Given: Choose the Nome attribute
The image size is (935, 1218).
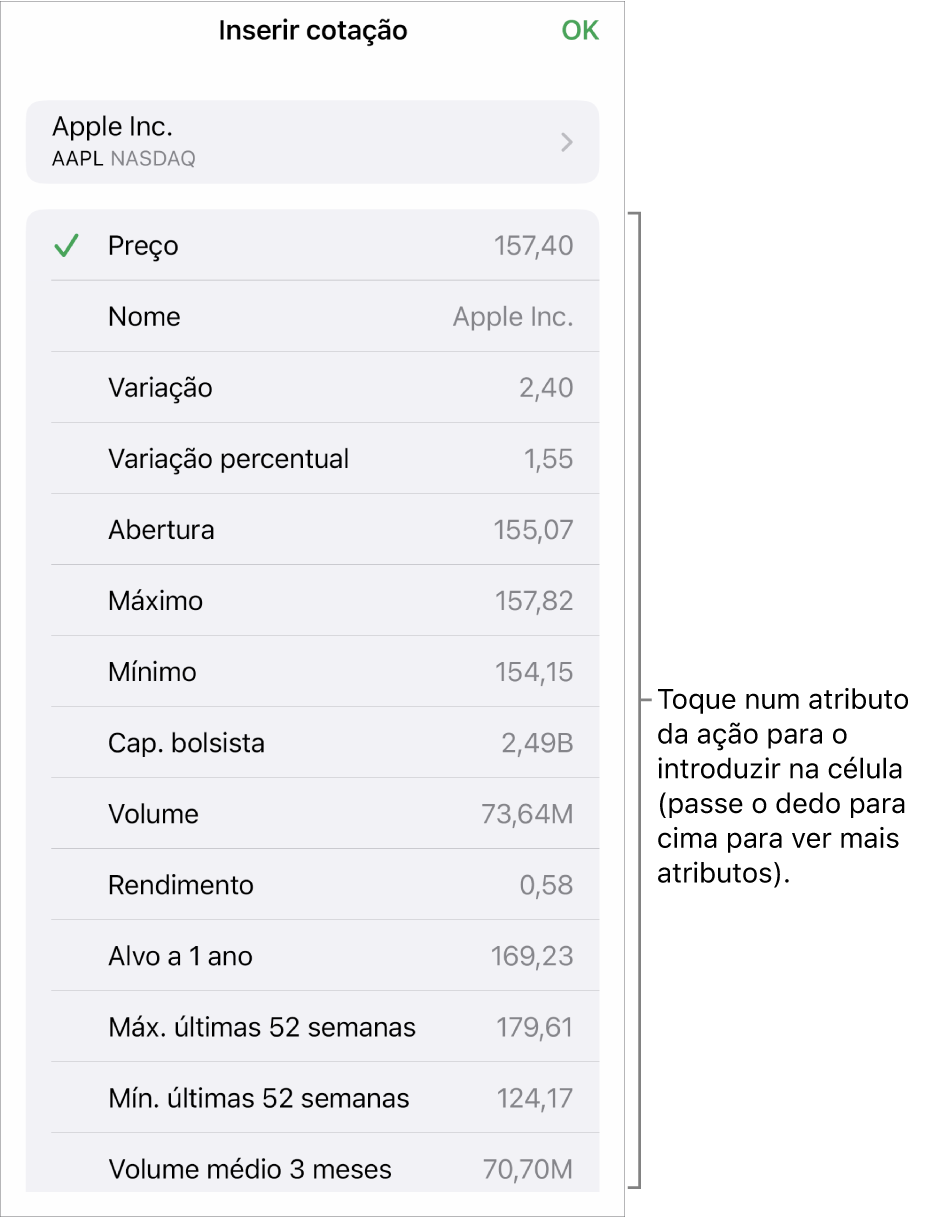Looking at the screenshot, I should [312, 317].
